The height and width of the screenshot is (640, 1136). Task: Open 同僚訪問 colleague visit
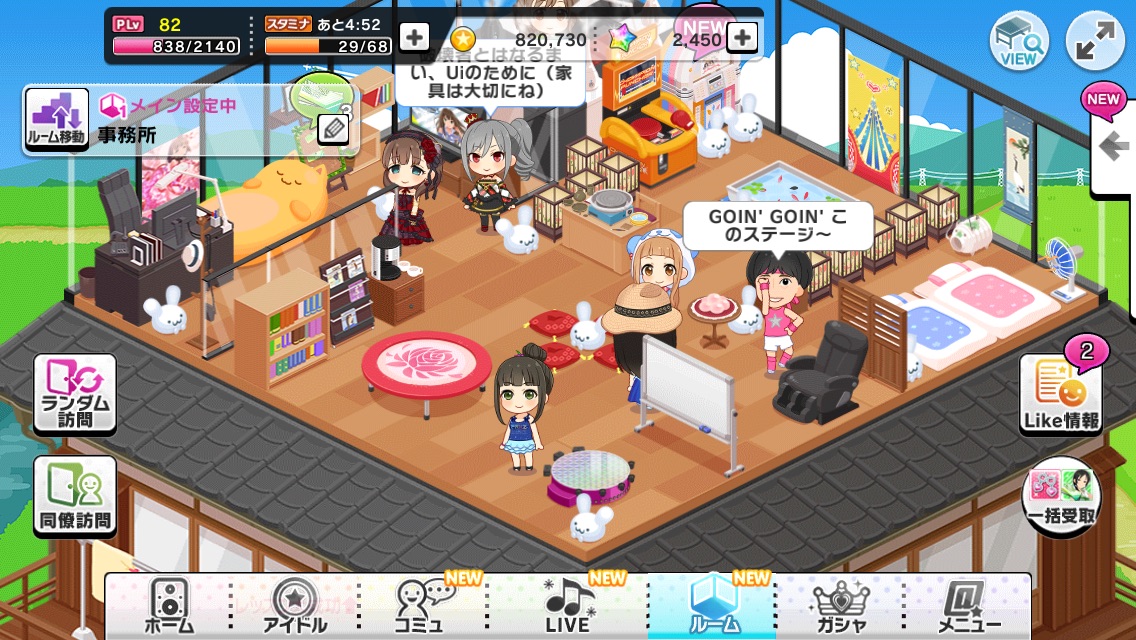75,496
